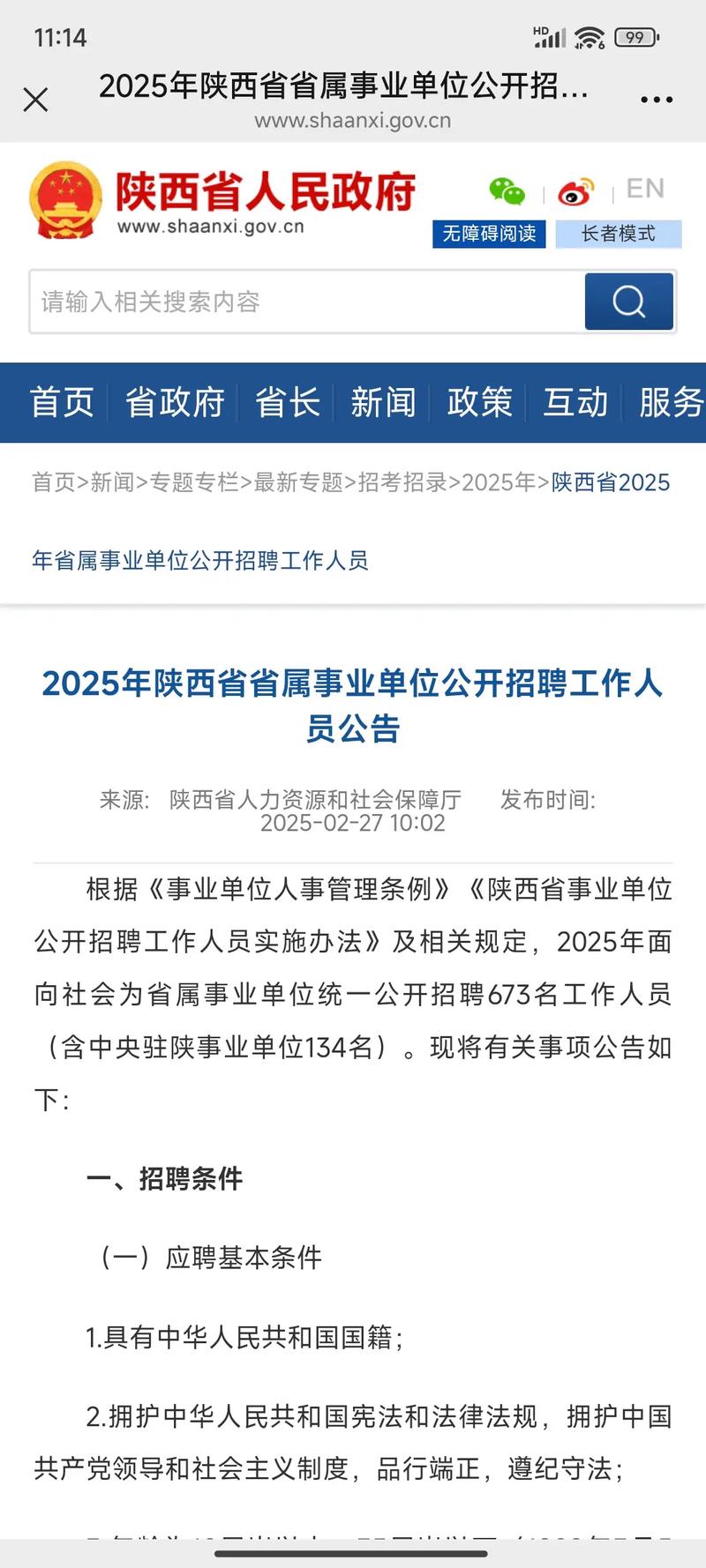
Task: Enable 无障碍阅读 accessibility reading mode
Action: coord(489,235)
